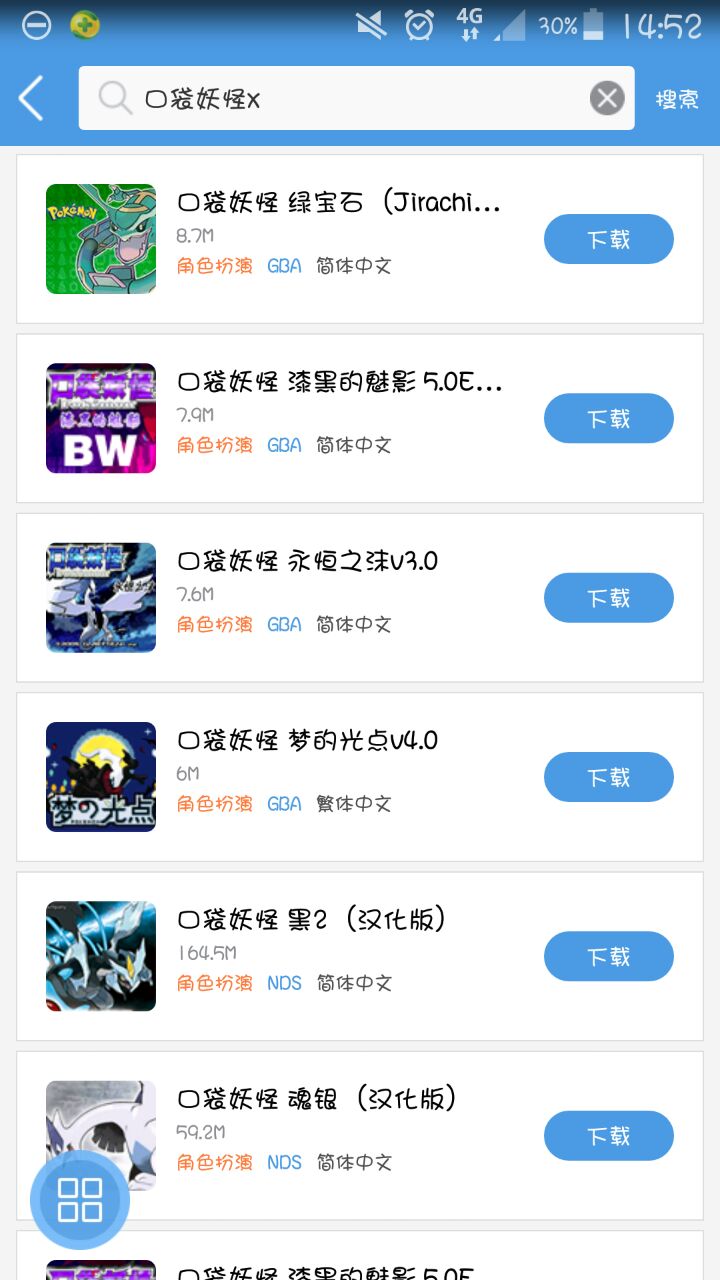Screen dimensions: 720x1280
Task: Download 口袋妖怪 黑2 (汉化版)
Action: coord(608,956)
